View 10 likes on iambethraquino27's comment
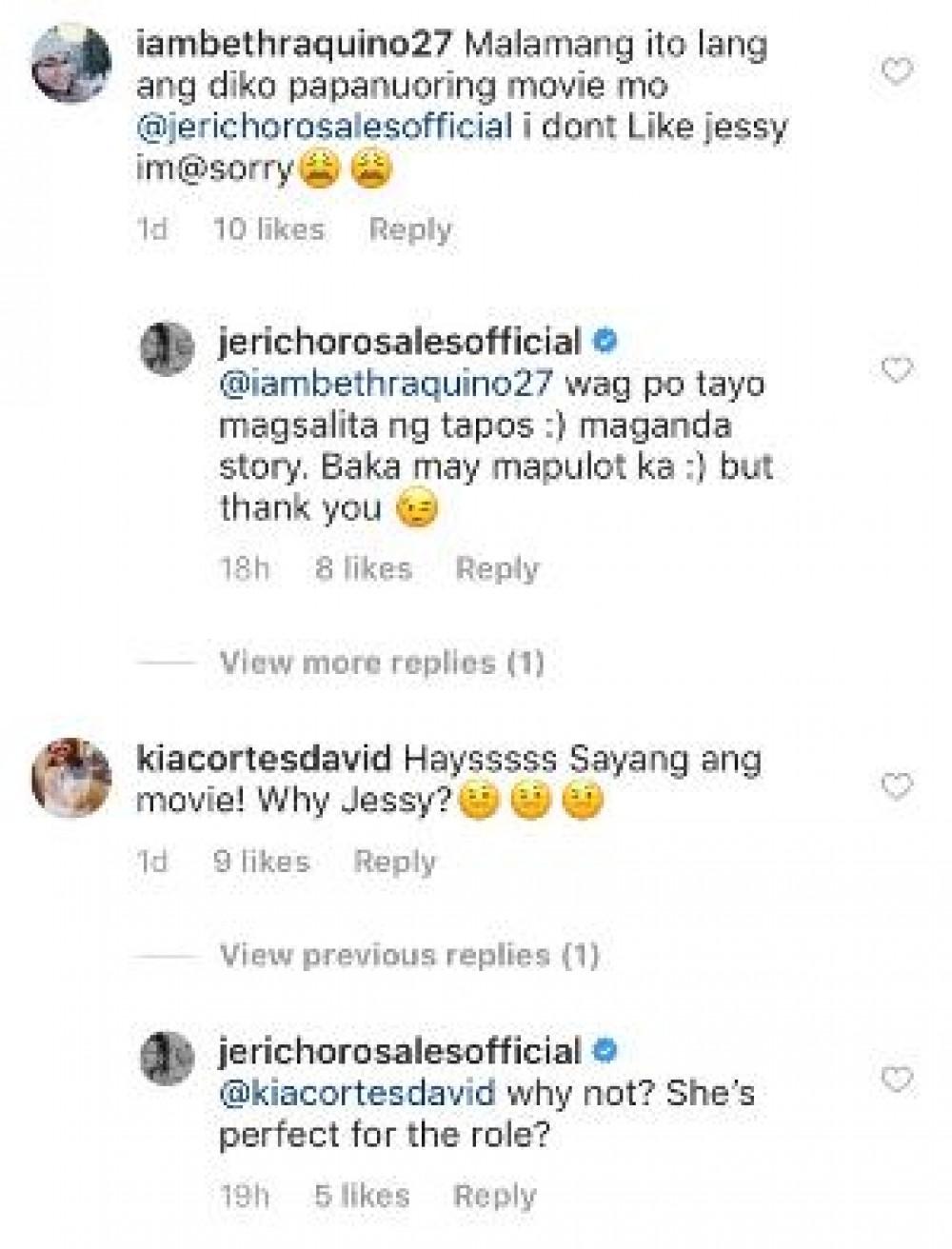The height and width of the screenshot is (1249, 952). click(269, 229)
